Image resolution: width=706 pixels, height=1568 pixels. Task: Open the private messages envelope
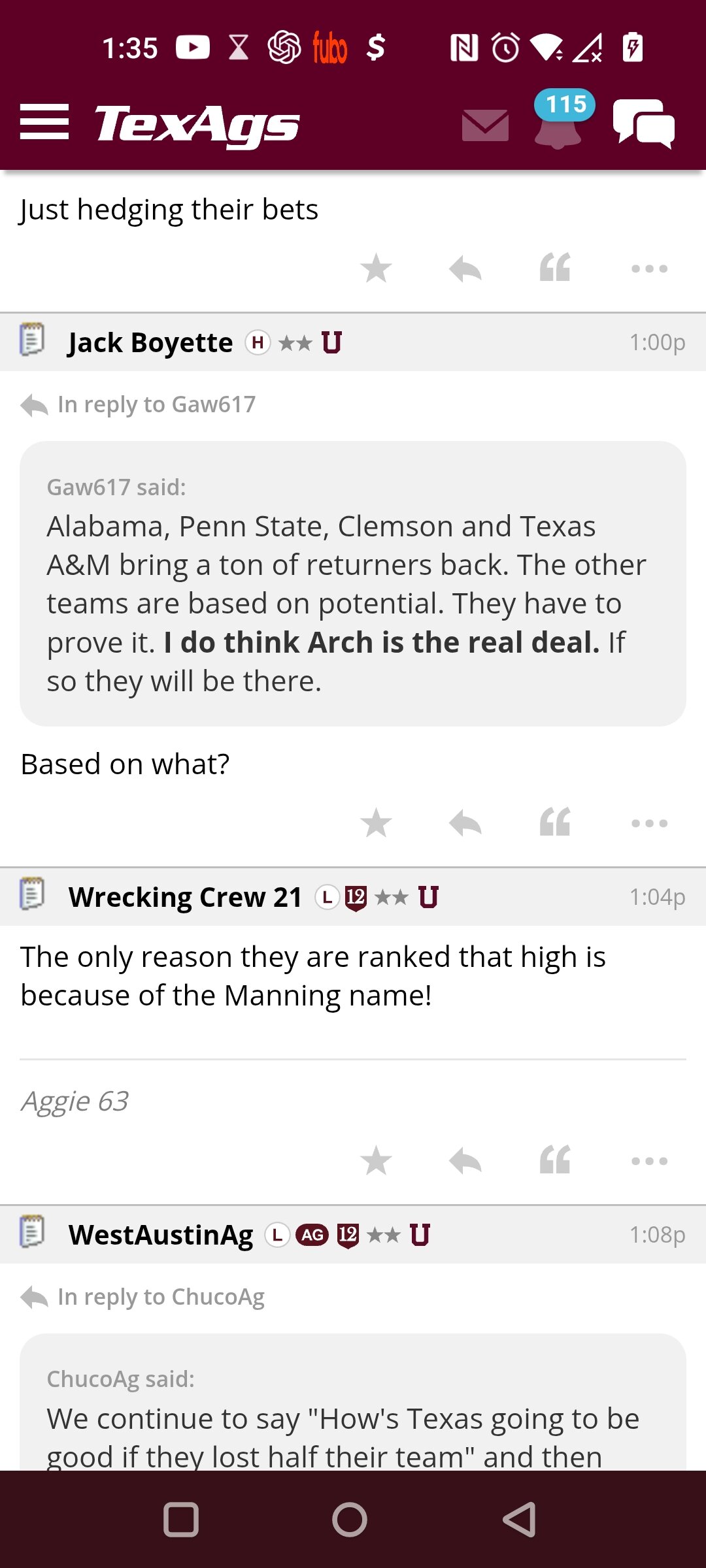(x=485, y=125)
